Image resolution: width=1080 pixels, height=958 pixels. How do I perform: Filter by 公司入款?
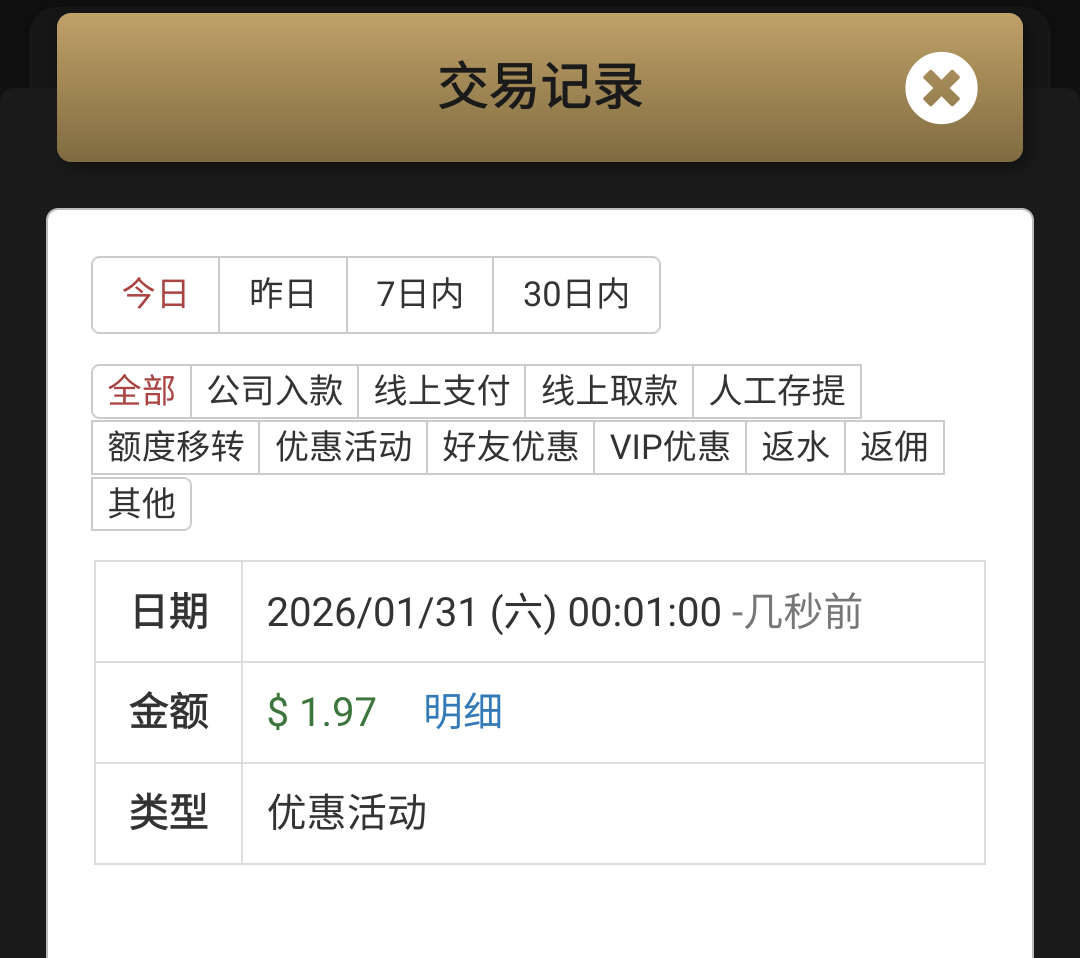point(275,391)
